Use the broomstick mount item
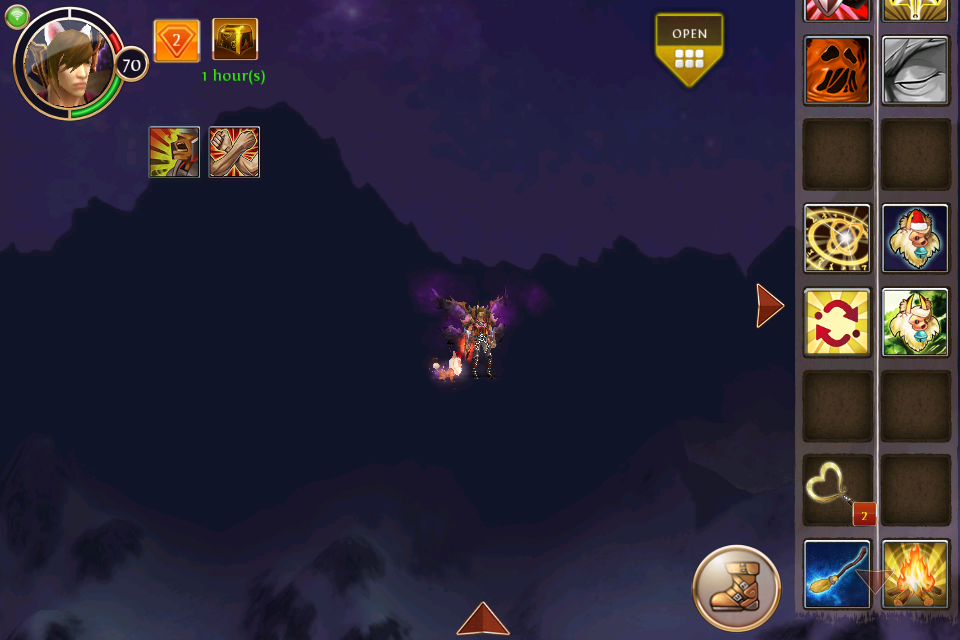This screenshot has width=960, height=640. (837, 573)
